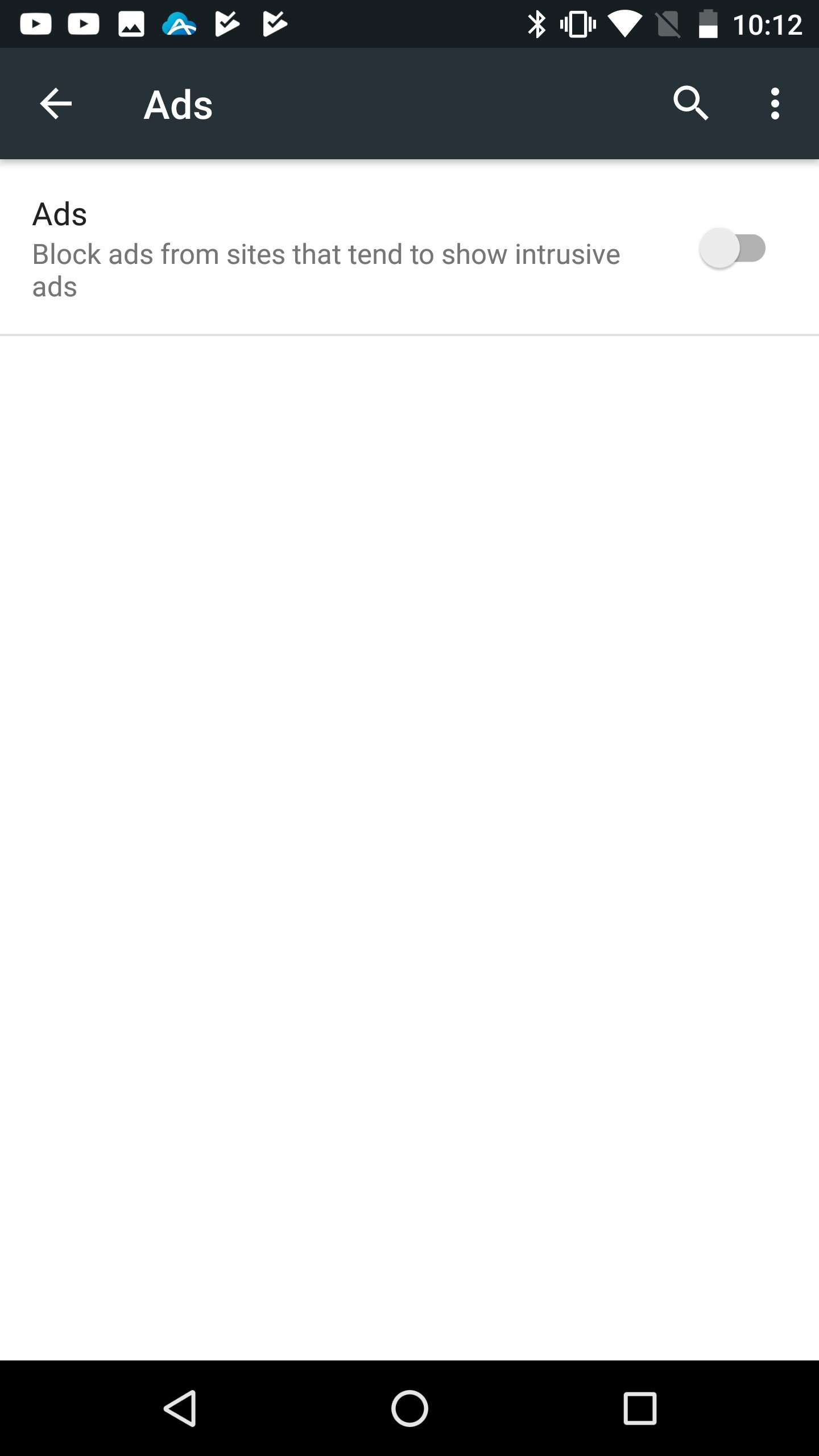This screenshot has height=1456, width=819.
Task: Open the recent apps view
Action: coord(640,1408)
